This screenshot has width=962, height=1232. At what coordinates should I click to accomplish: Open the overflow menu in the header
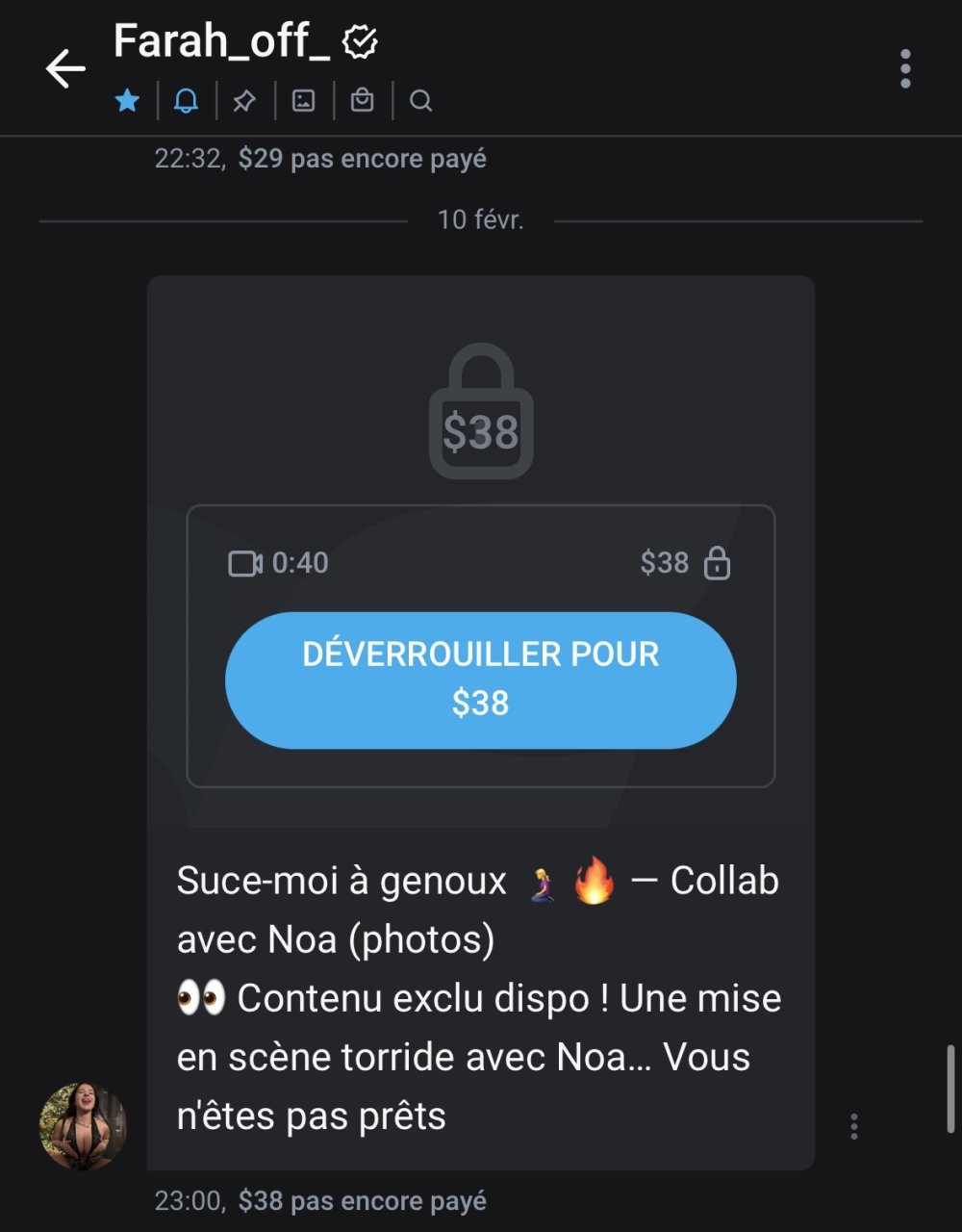pyautogui.click(x=904, y=69)
